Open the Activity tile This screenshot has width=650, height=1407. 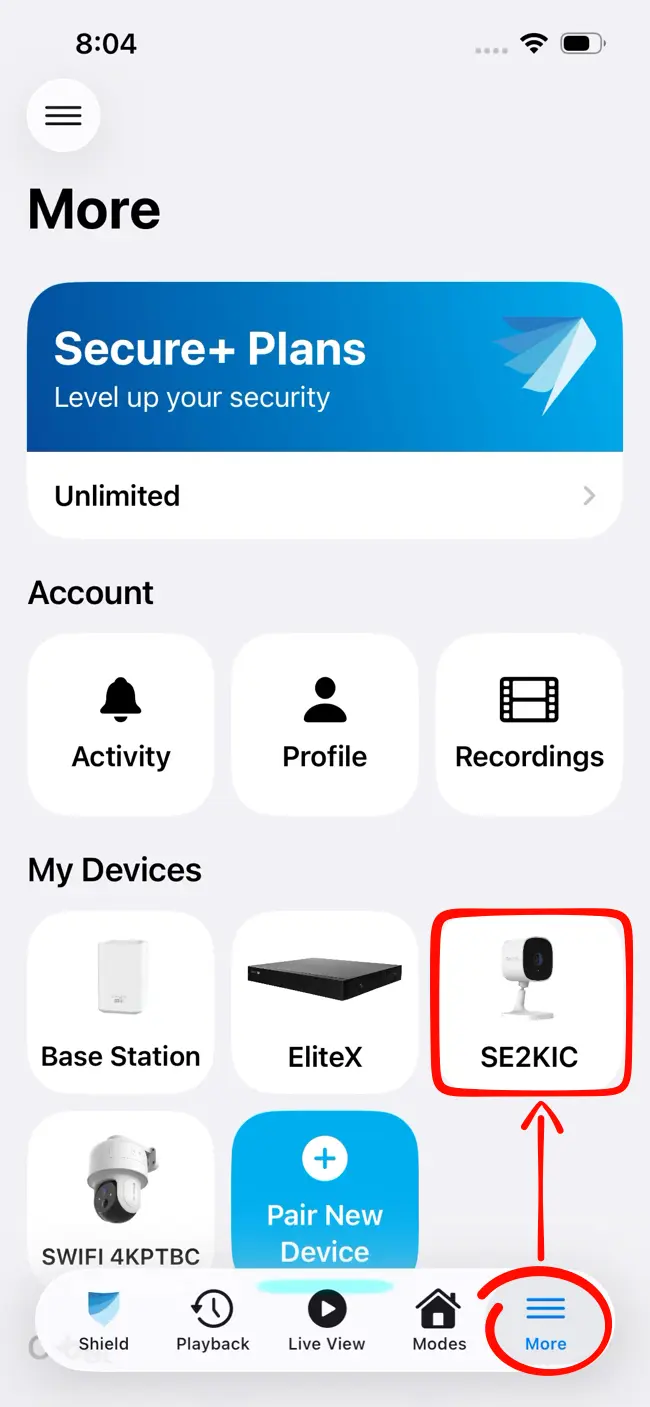pyautogui.click(x=121, y=725)
